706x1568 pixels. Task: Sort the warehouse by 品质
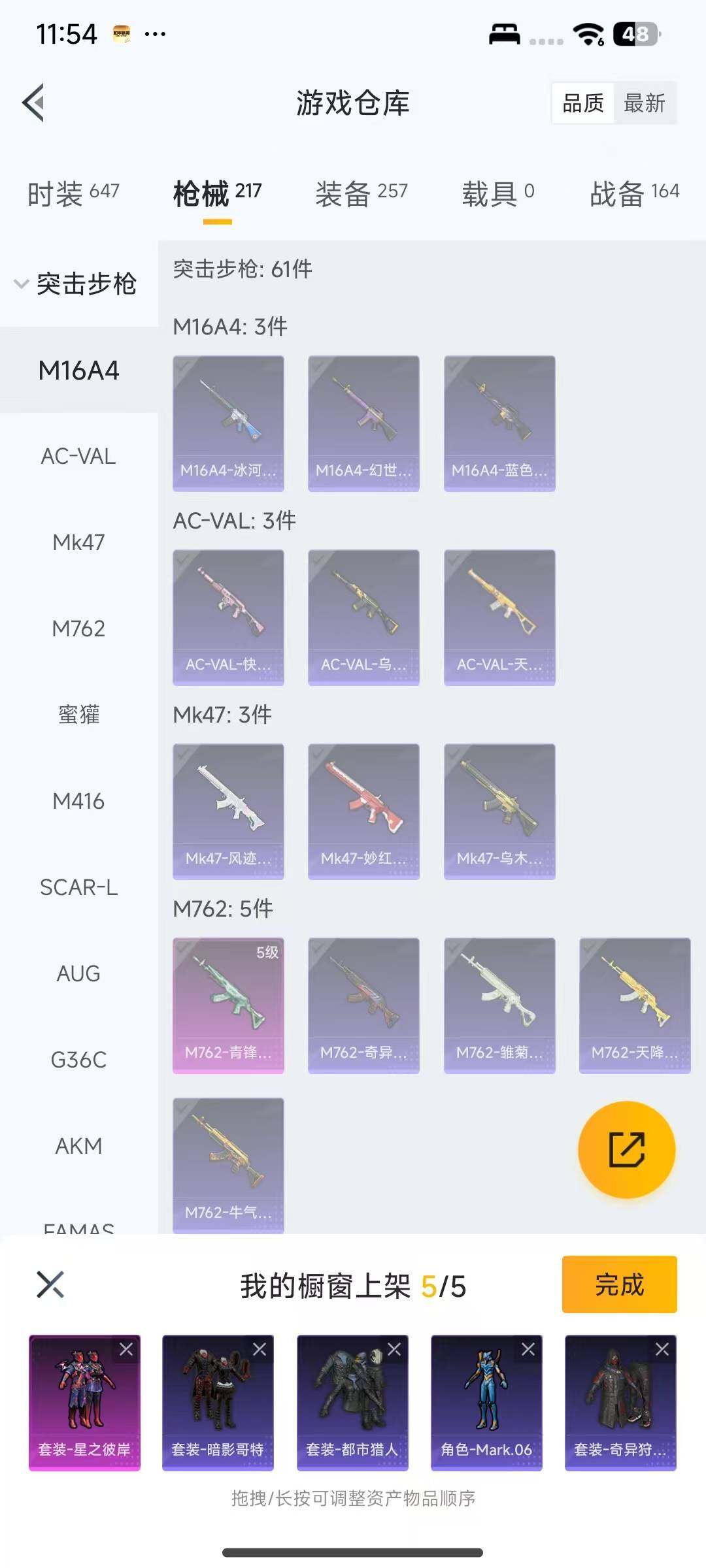(583, 103)
